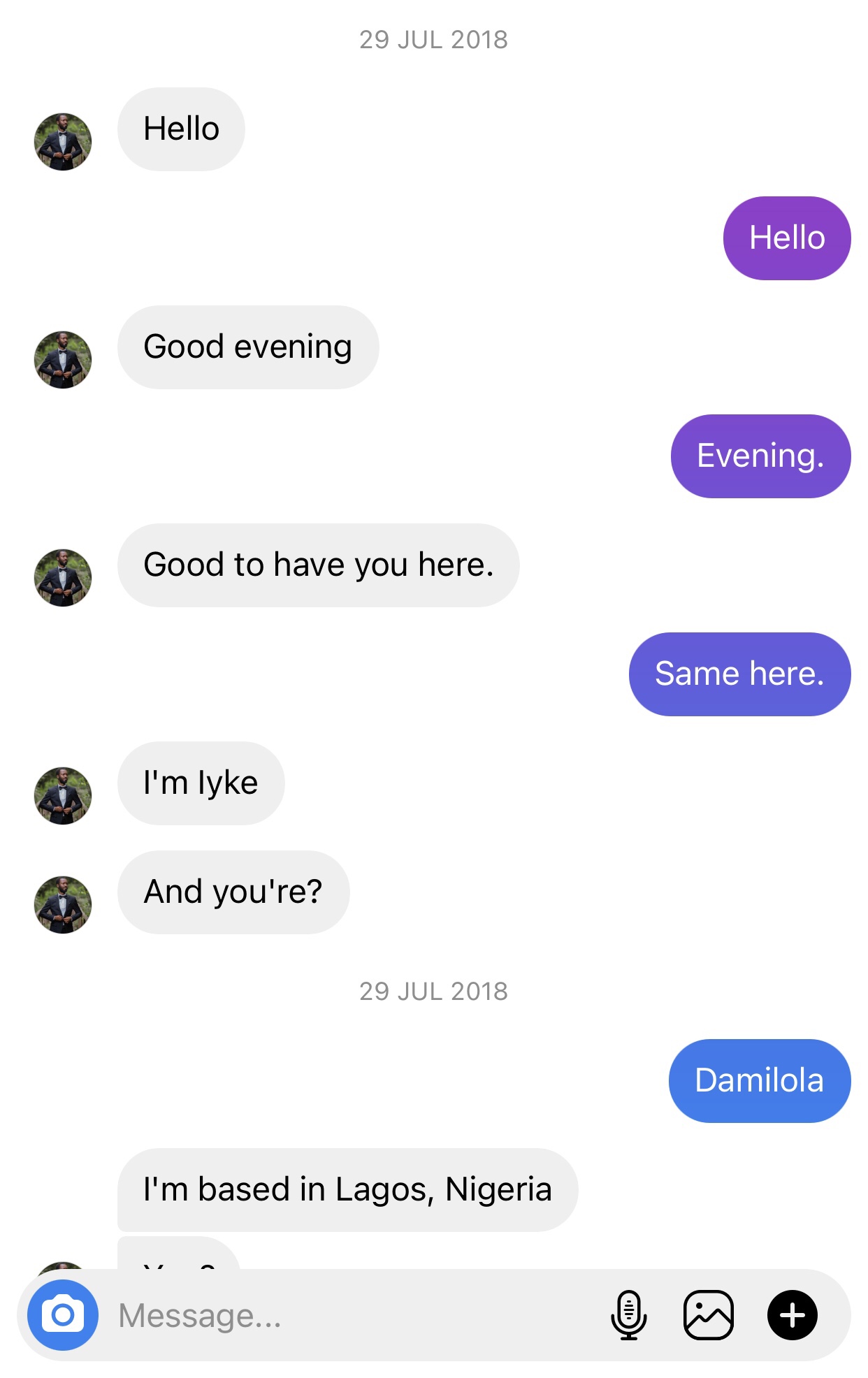
Task: View profile from avatar next to "And you're?"
Action: click(63, 905)
